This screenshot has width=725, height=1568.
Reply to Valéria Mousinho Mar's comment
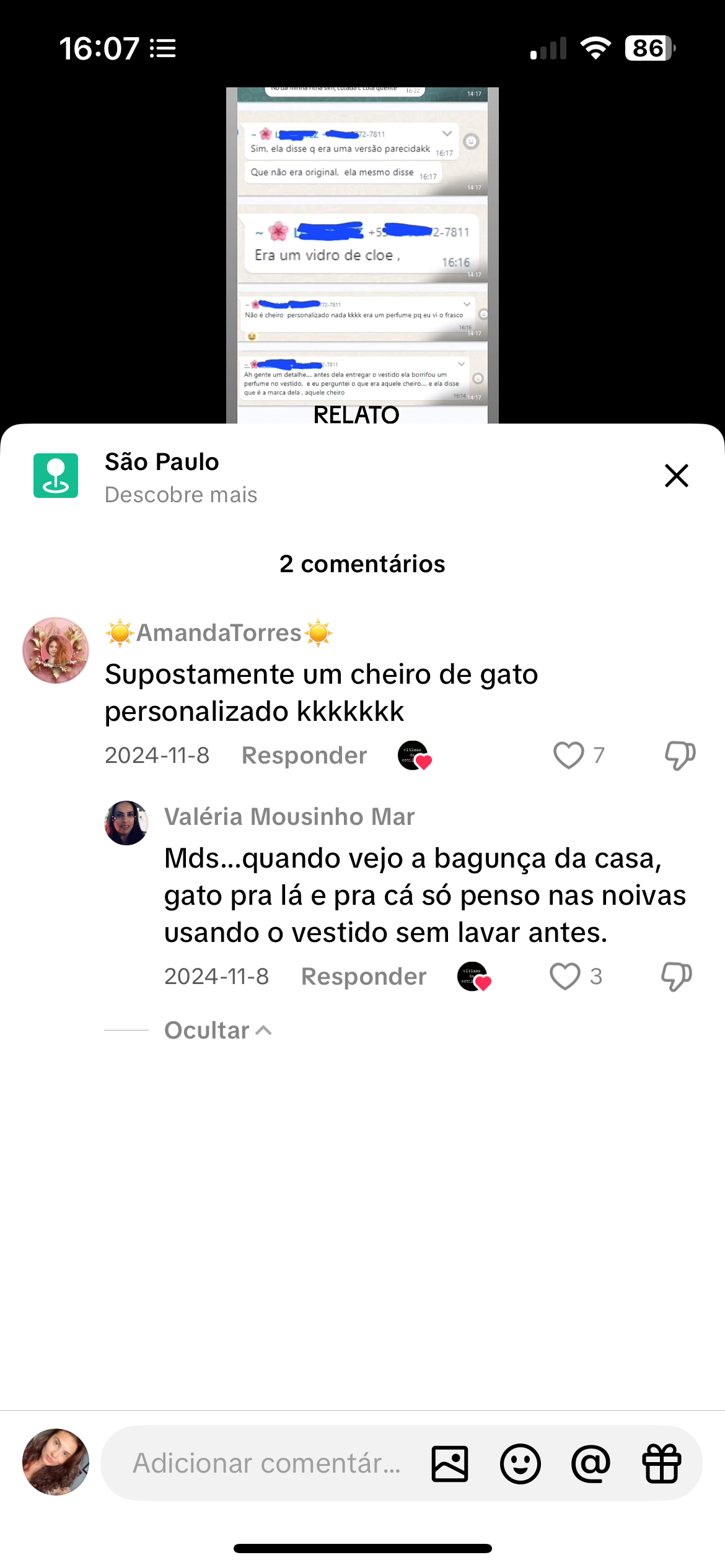pos(363,977)
